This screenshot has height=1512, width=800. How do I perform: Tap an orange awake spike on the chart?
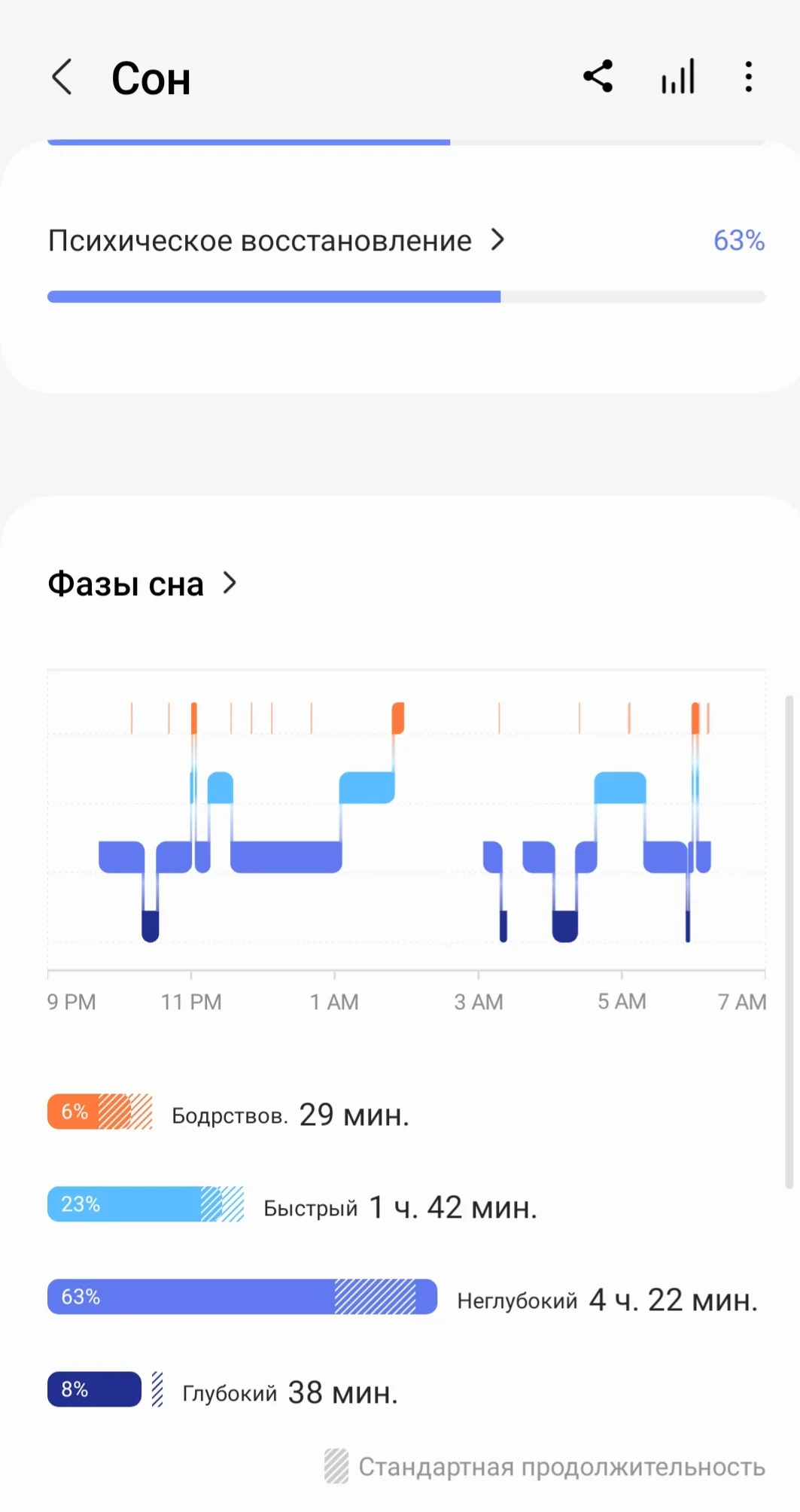398,716
